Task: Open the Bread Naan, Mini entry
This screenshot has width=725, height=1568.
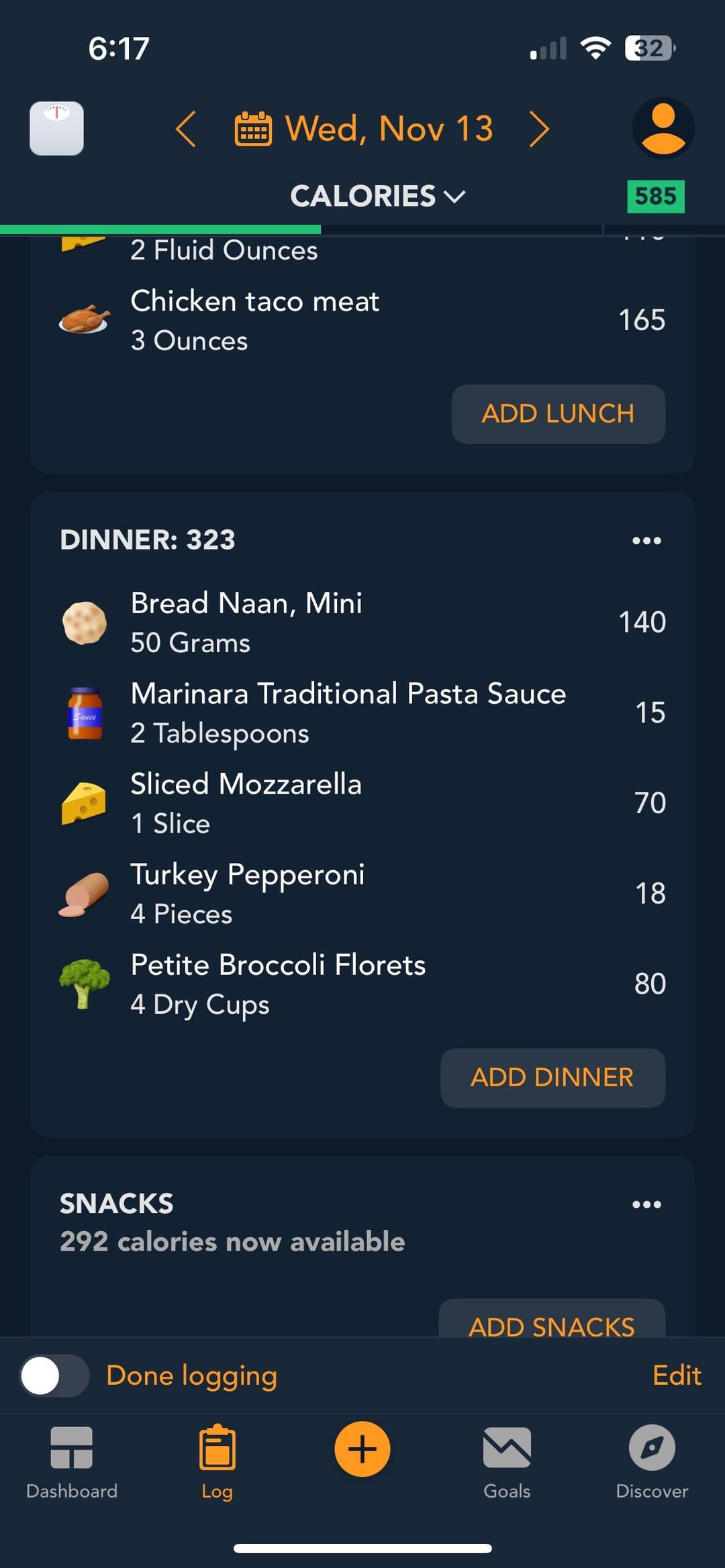Action: [x=362, y=623]
